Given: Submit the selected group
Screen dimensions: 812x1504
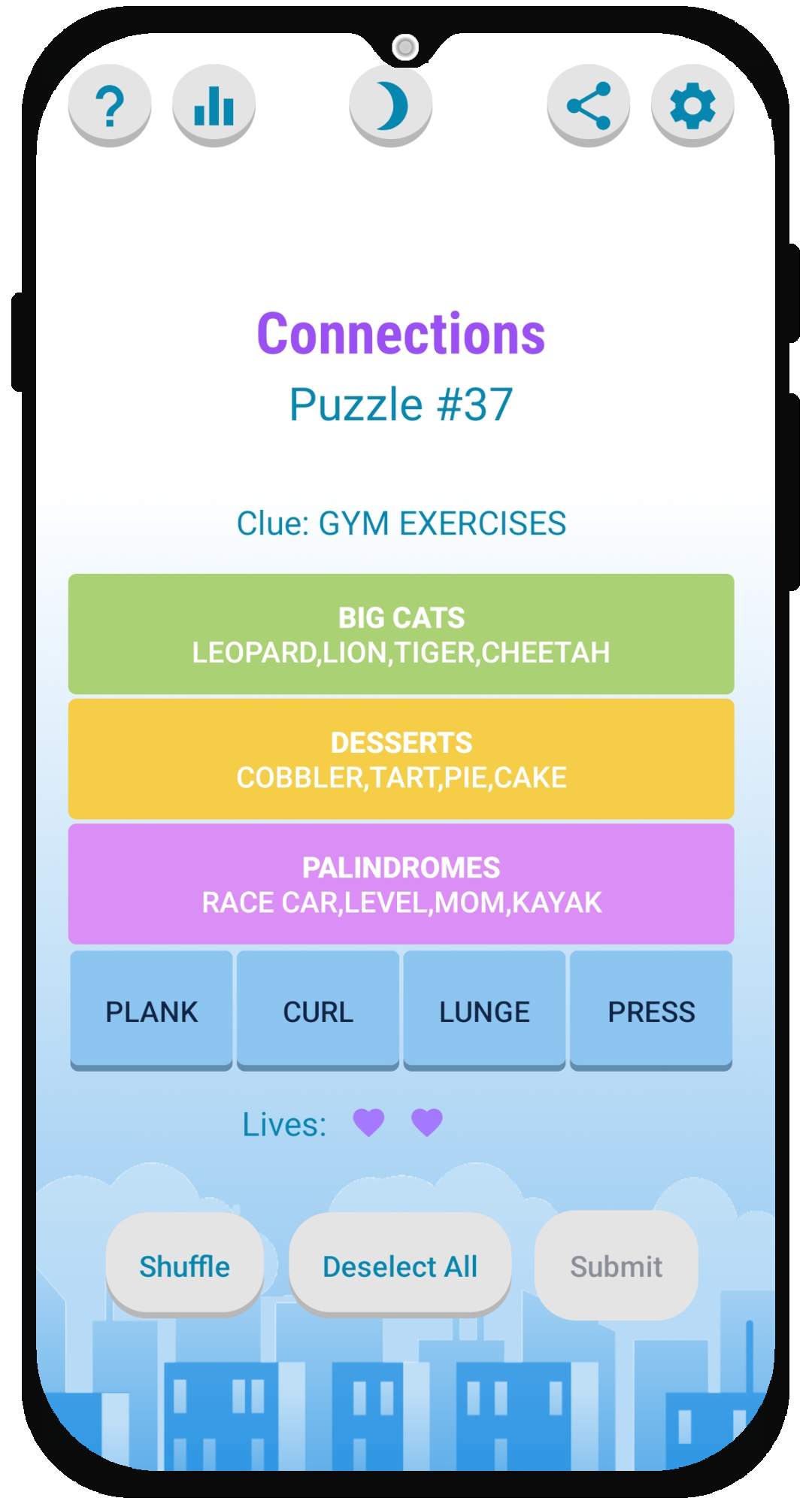Looking at the screenshot, I should 617,1266.
